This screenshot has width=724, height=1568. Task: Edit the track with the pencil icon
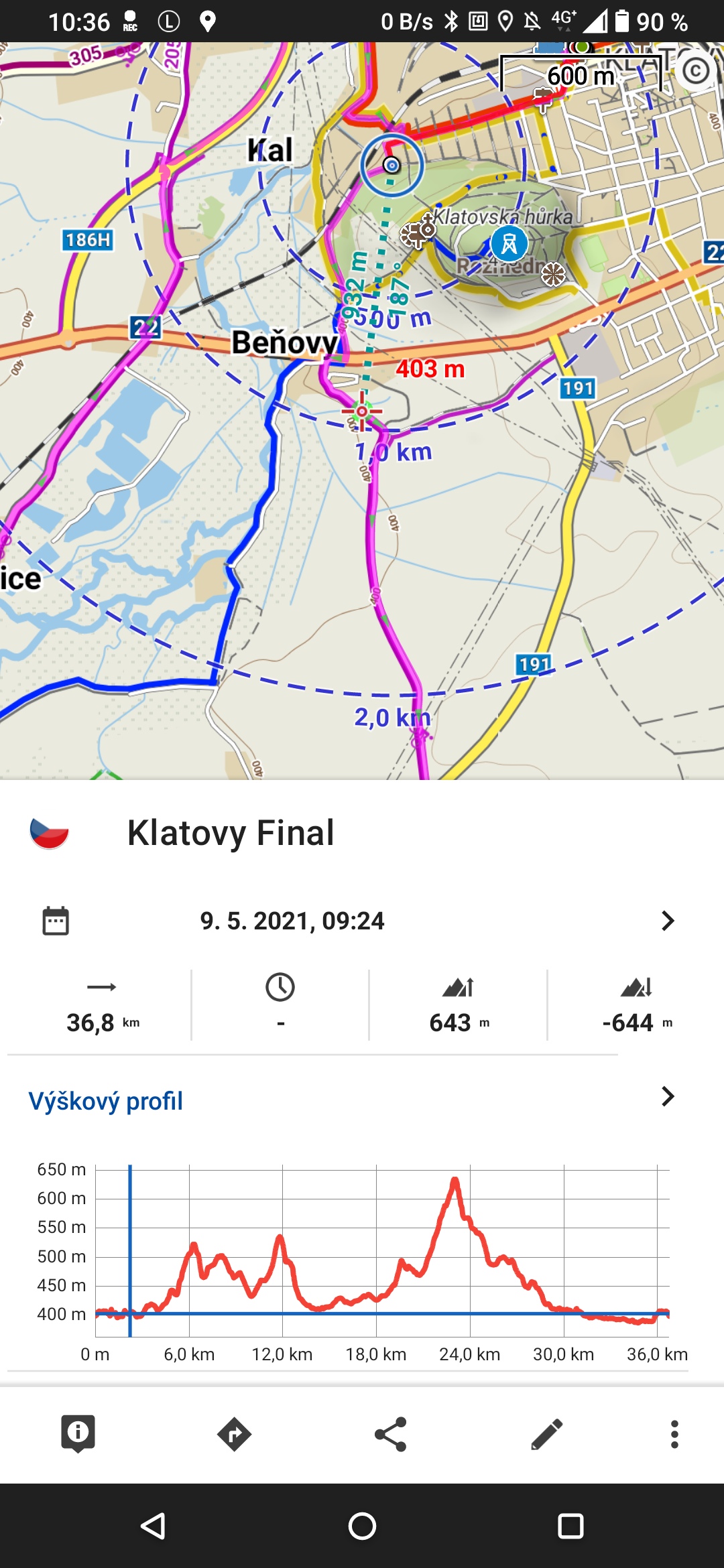tap(546, 1434)
